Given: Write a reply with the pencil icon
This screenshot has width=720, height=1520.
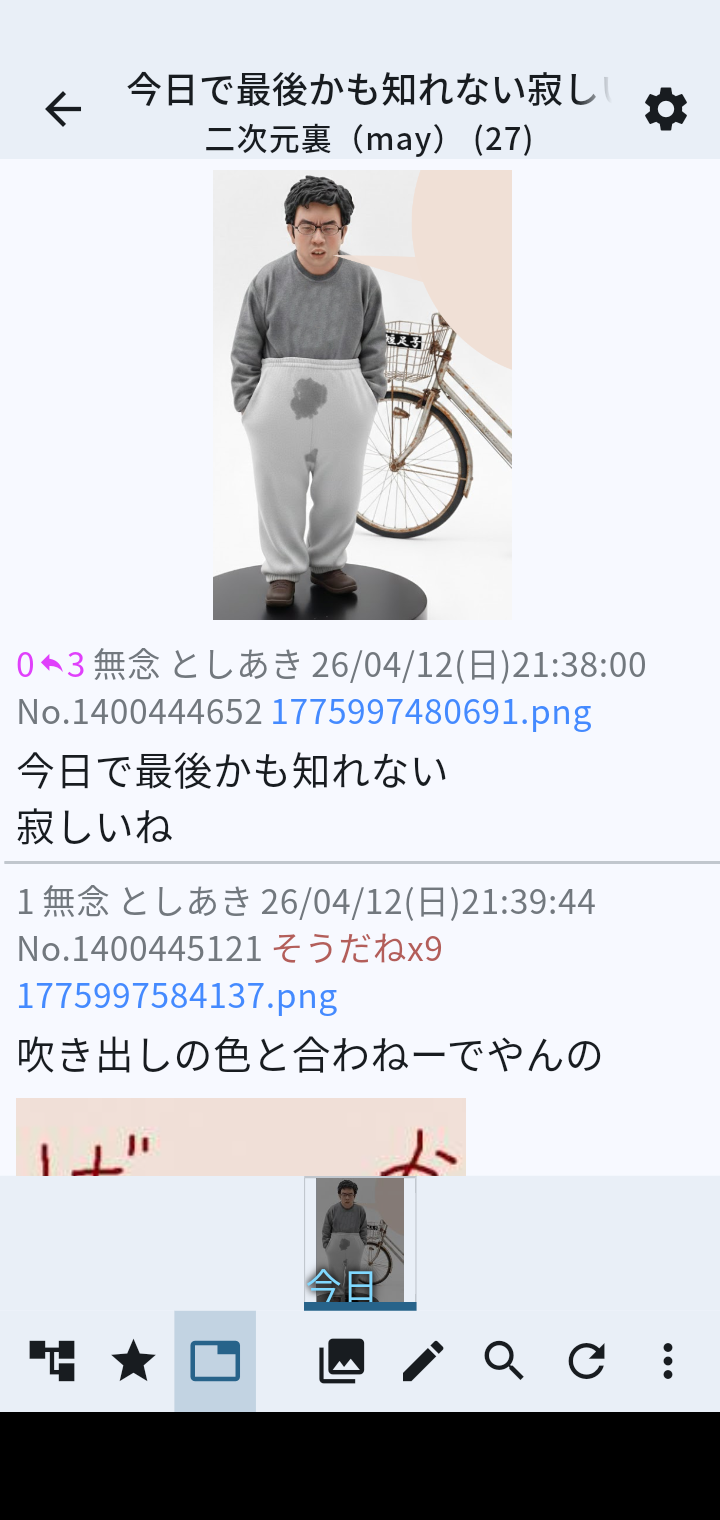Looking at the screenshot, I should pos(423,1361).
